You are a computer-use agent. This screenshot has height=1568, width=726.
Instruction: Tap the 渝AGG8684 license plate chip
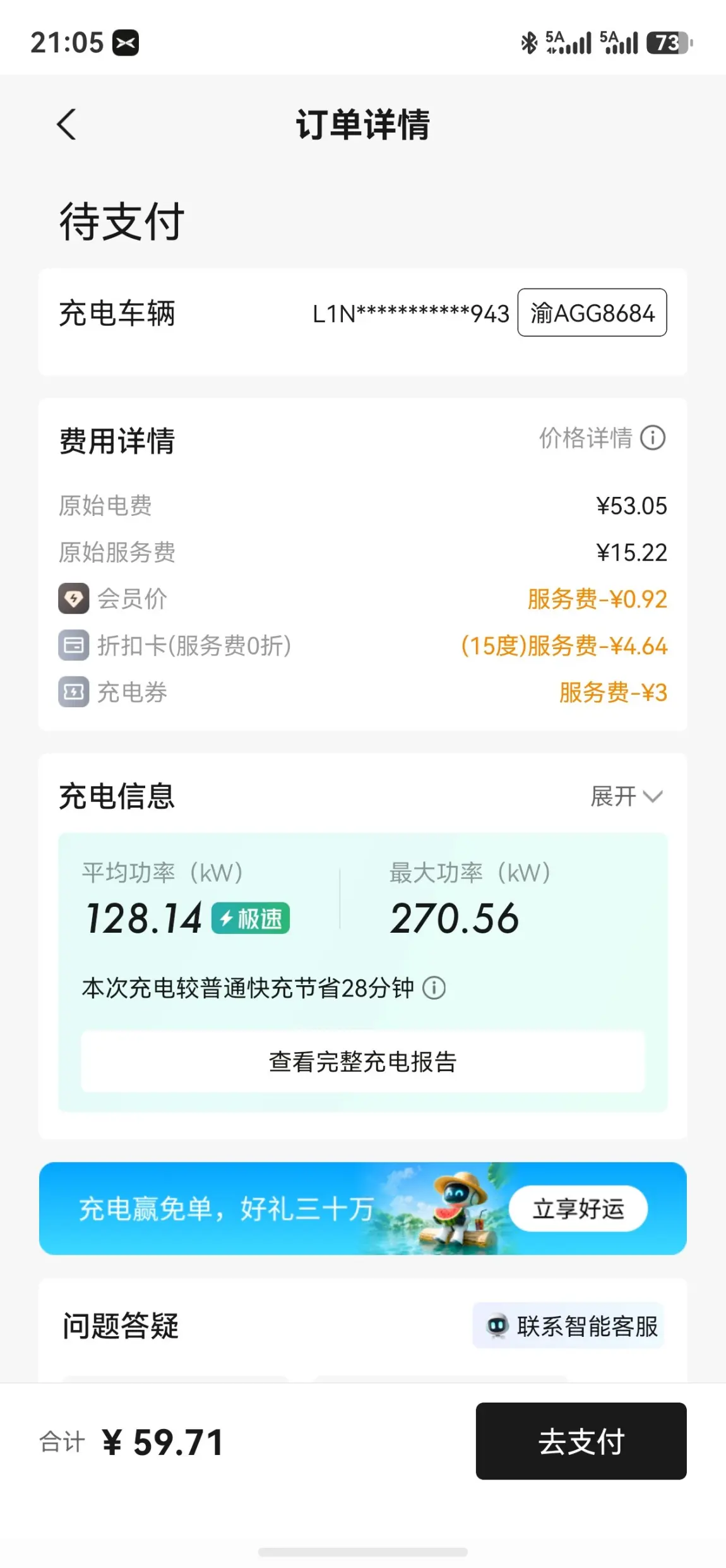tap(592, 313)
